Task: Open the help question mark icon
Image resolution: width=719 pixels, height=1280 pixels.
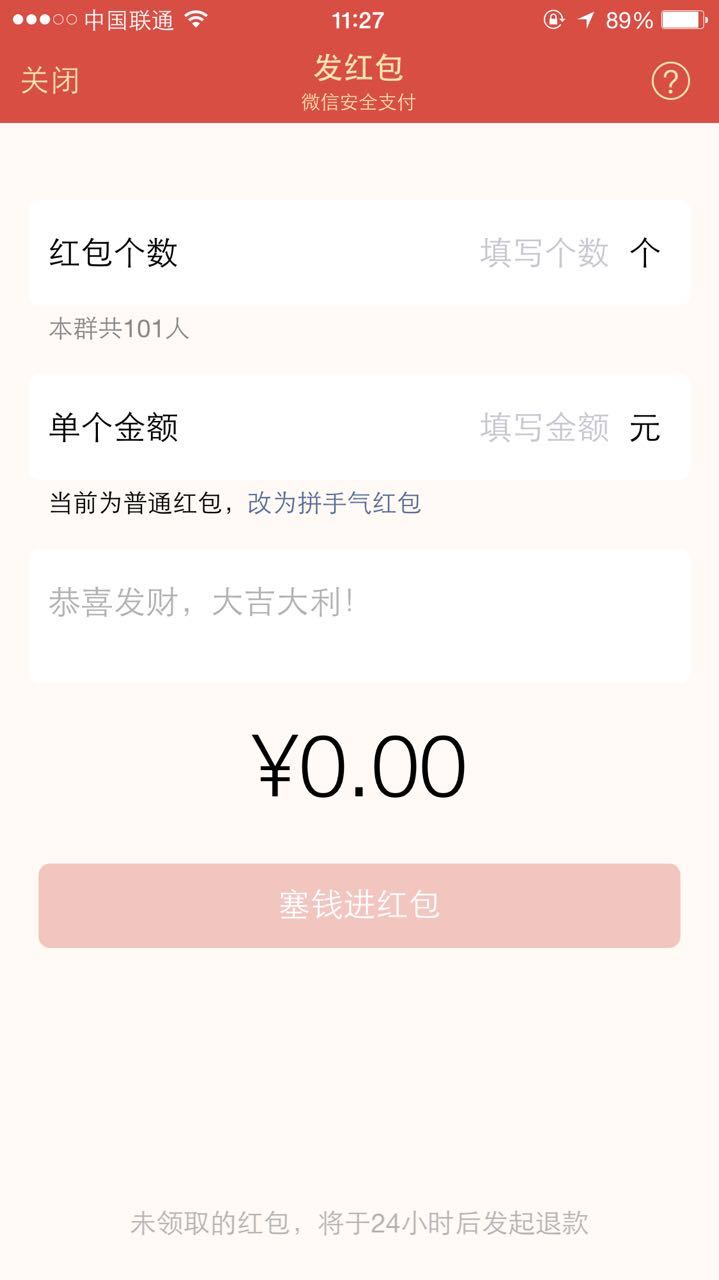Action: tap(670, 81)
